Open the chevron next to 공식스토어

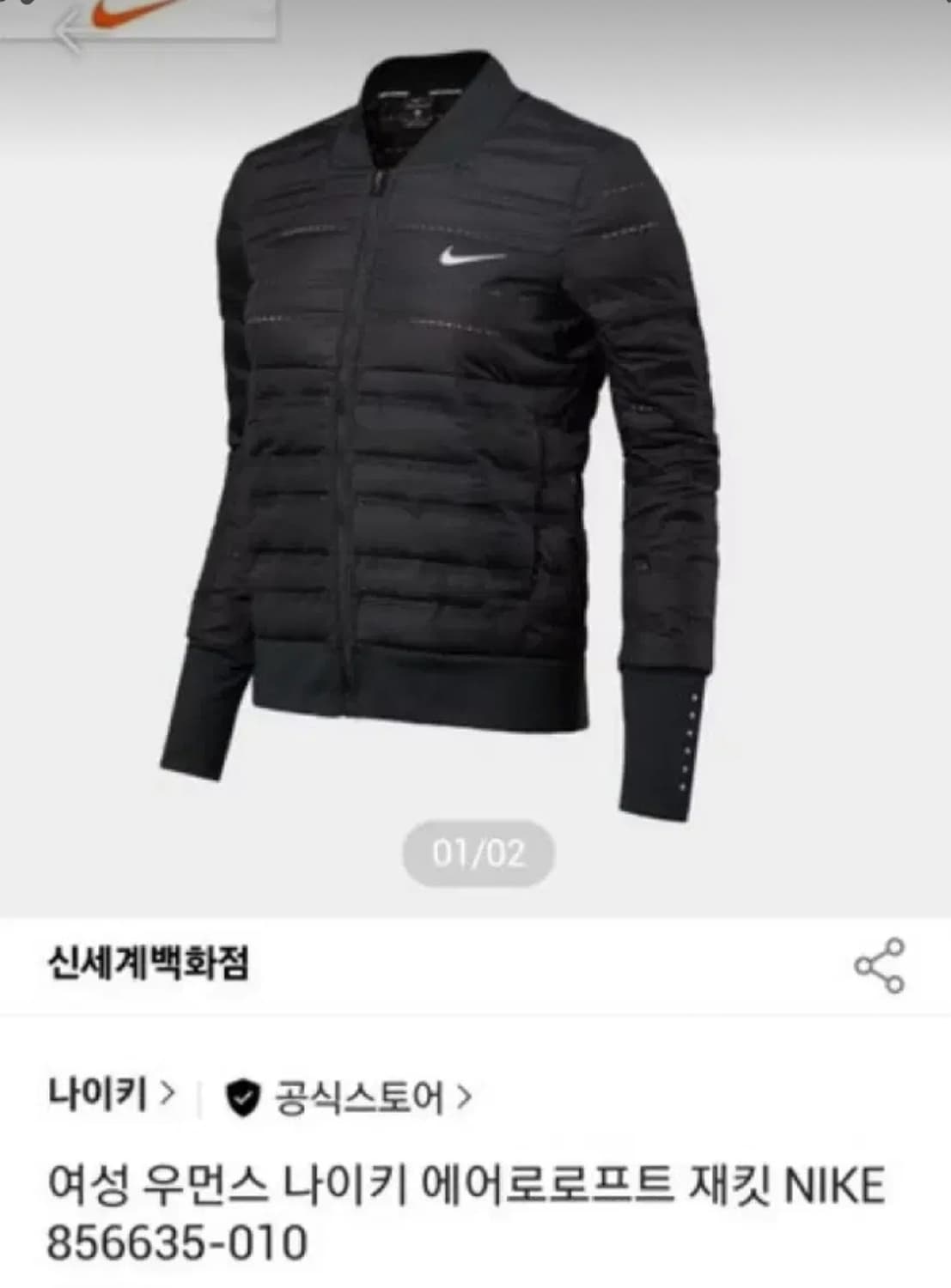[x=464, y=1097]
